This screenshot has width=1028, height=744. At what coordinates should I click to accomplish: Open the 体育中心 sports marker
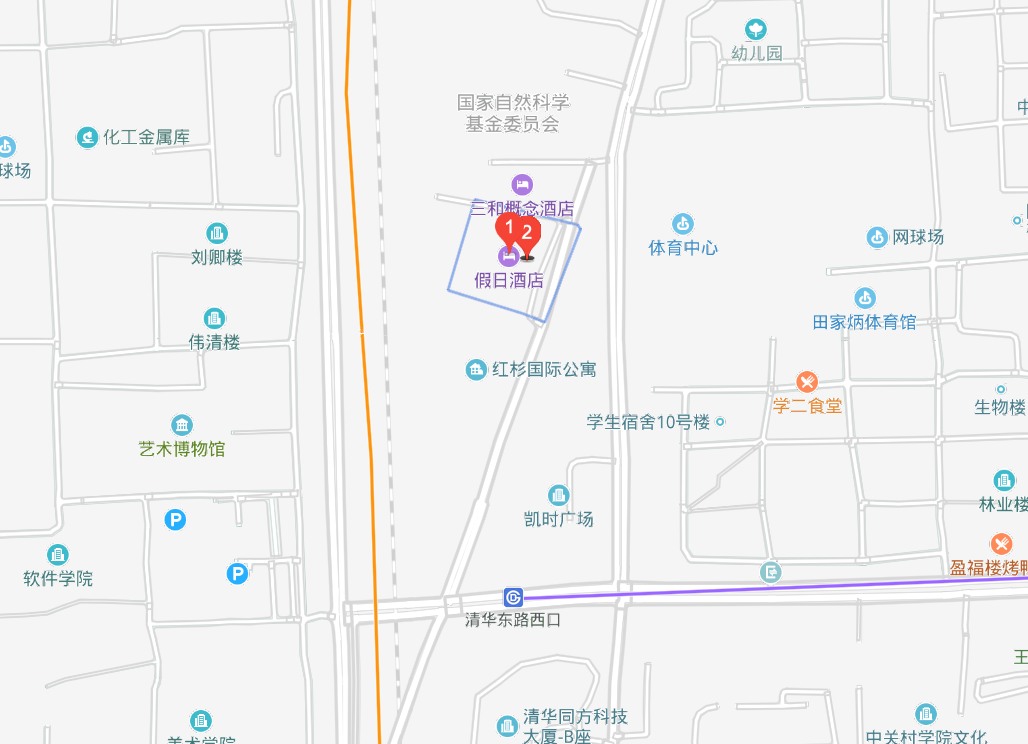pos(683,223)
